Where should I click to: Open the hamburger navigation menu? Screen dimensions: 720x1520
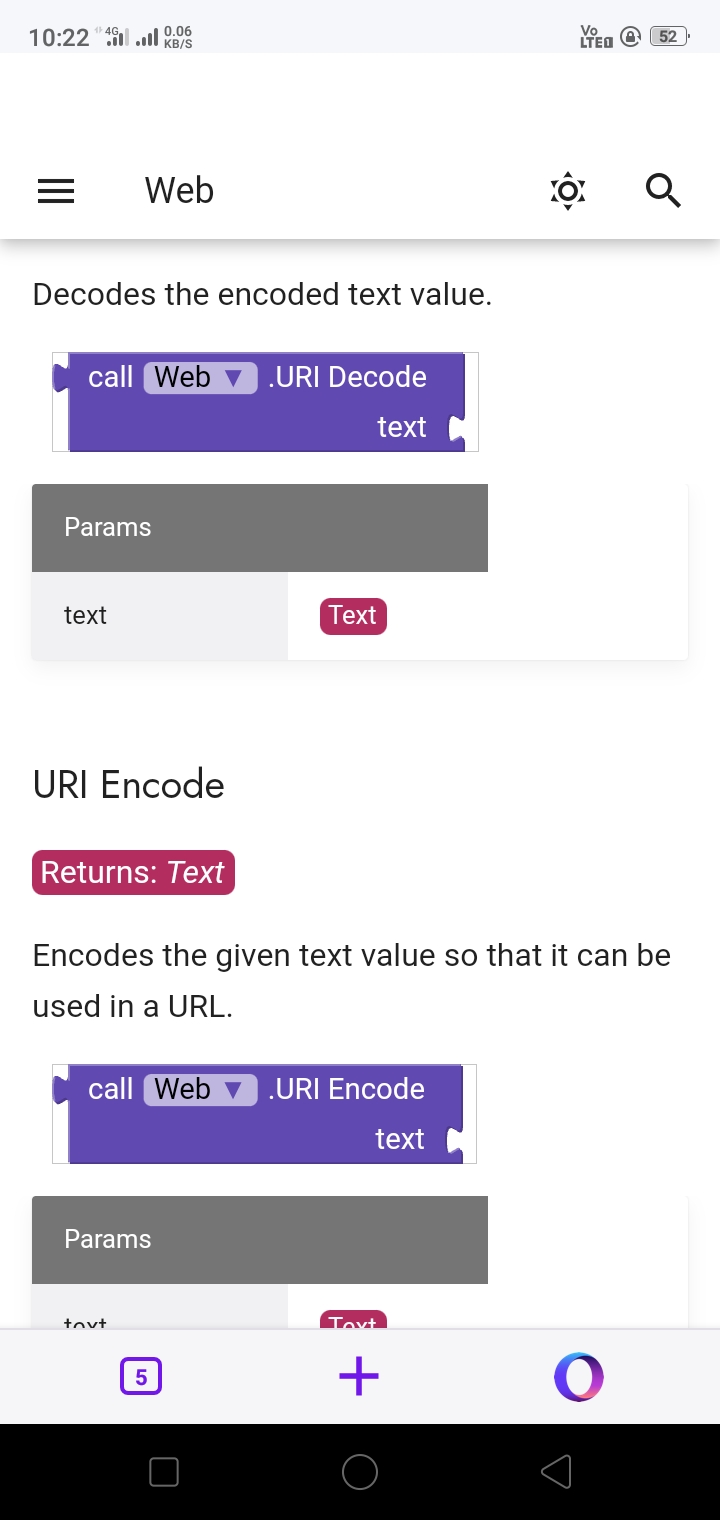[x=56, y=190]
